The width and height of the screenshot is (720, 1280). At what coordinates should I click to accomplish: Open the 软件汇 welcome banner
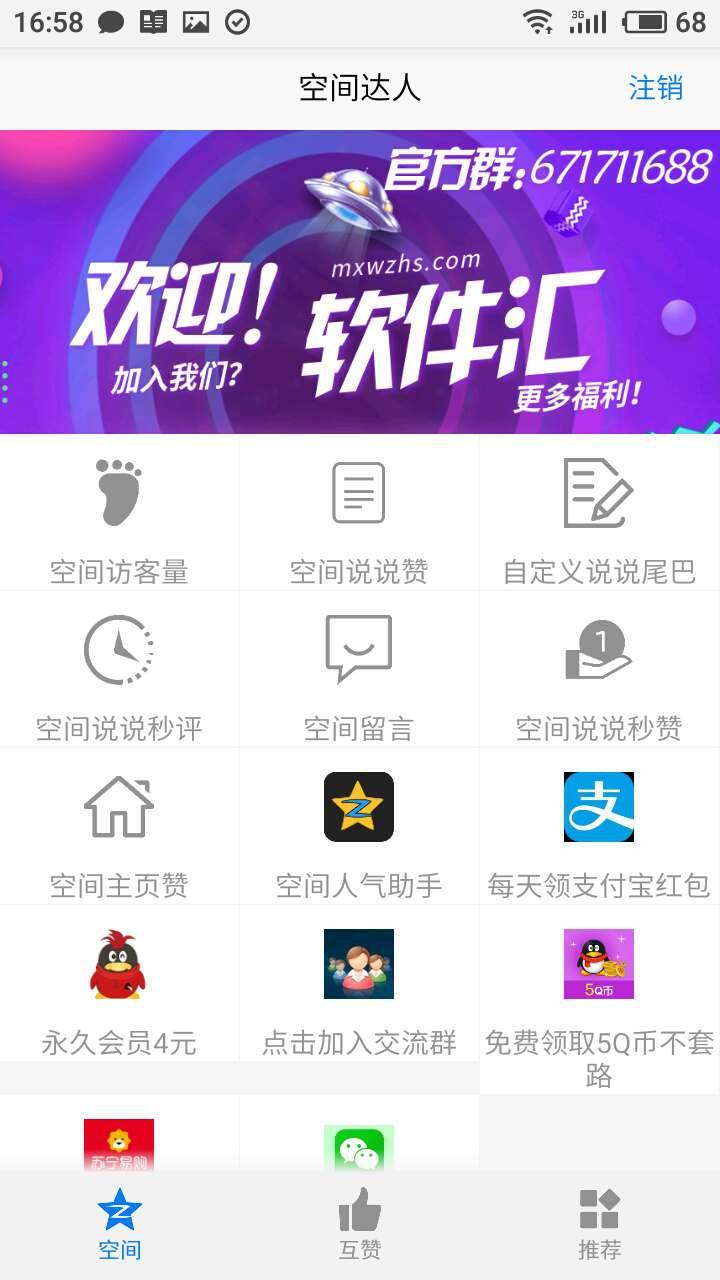(x=360, y=282)
